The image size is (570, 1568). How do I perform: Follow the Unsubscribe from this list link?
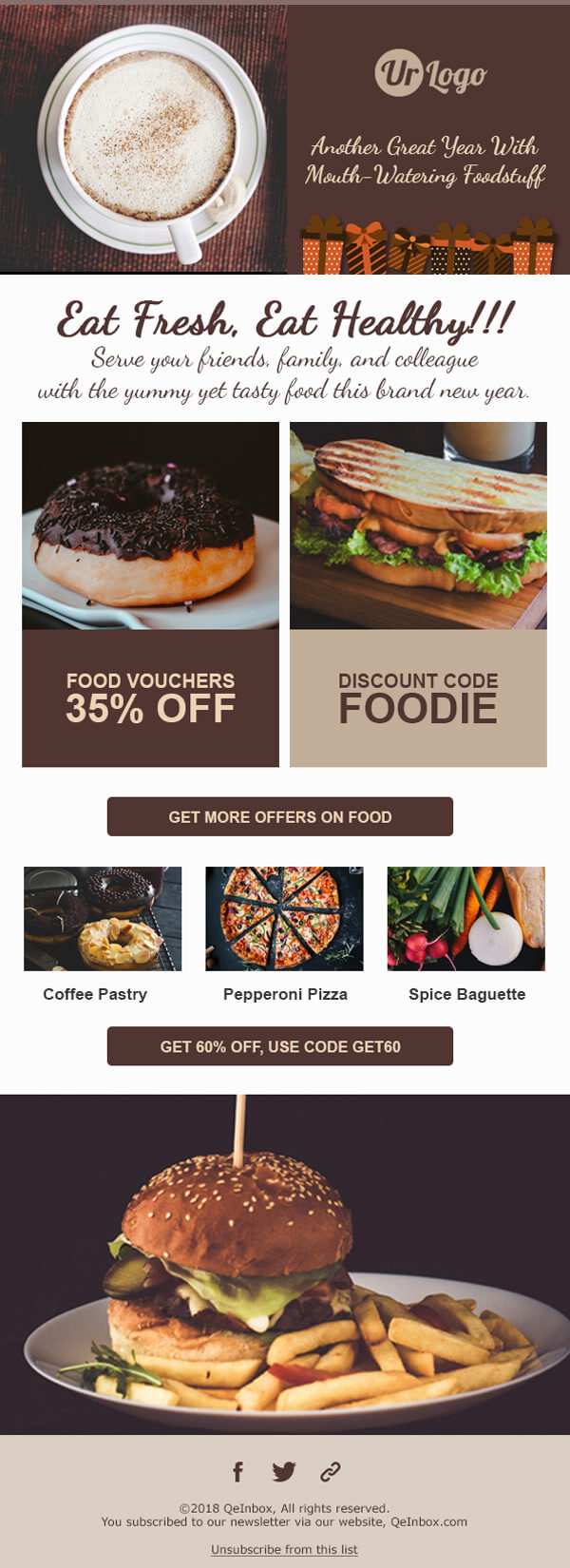284,1549
